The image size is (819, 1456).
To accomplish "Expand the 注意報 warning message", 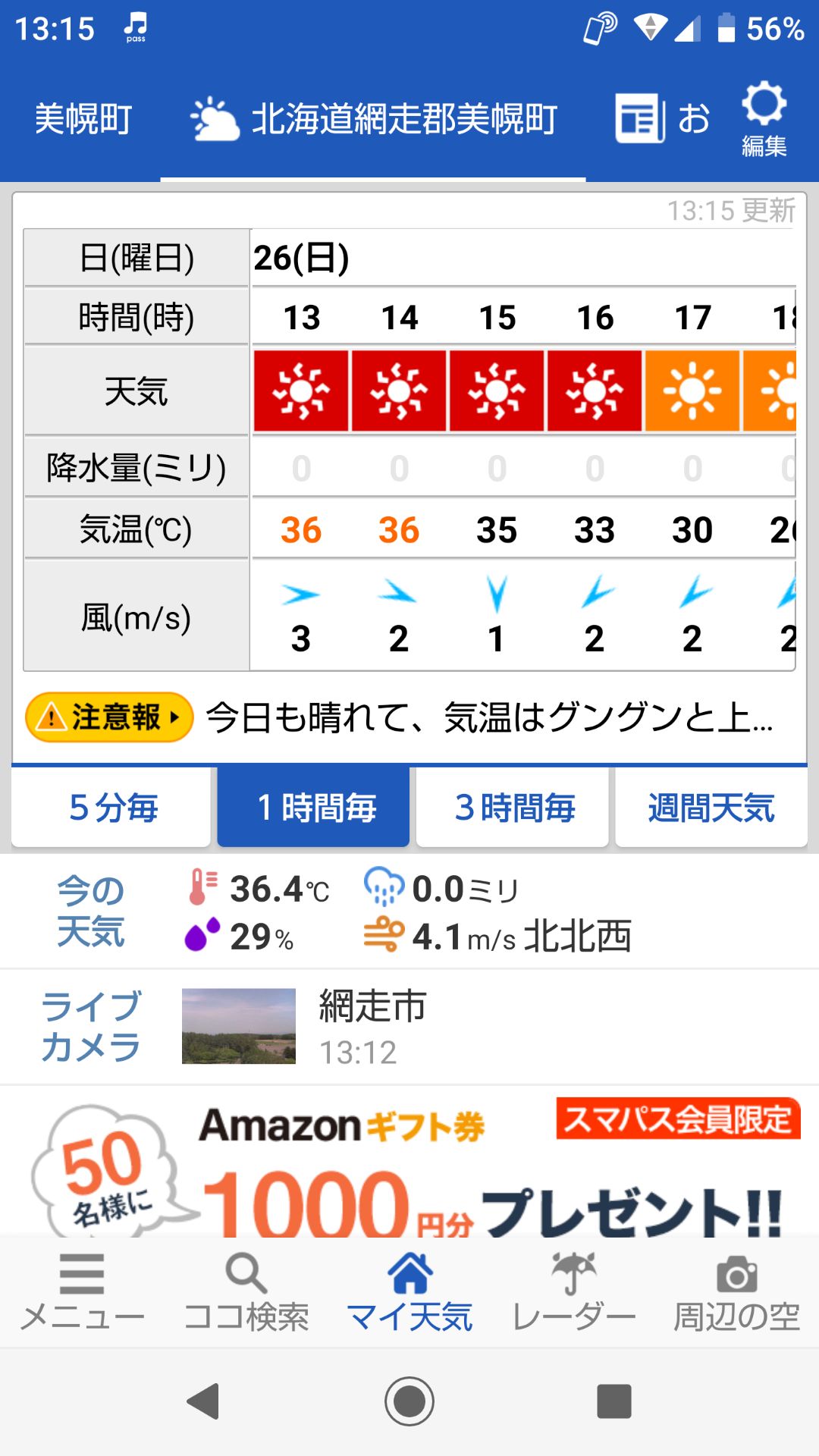I will pos(108,716).
